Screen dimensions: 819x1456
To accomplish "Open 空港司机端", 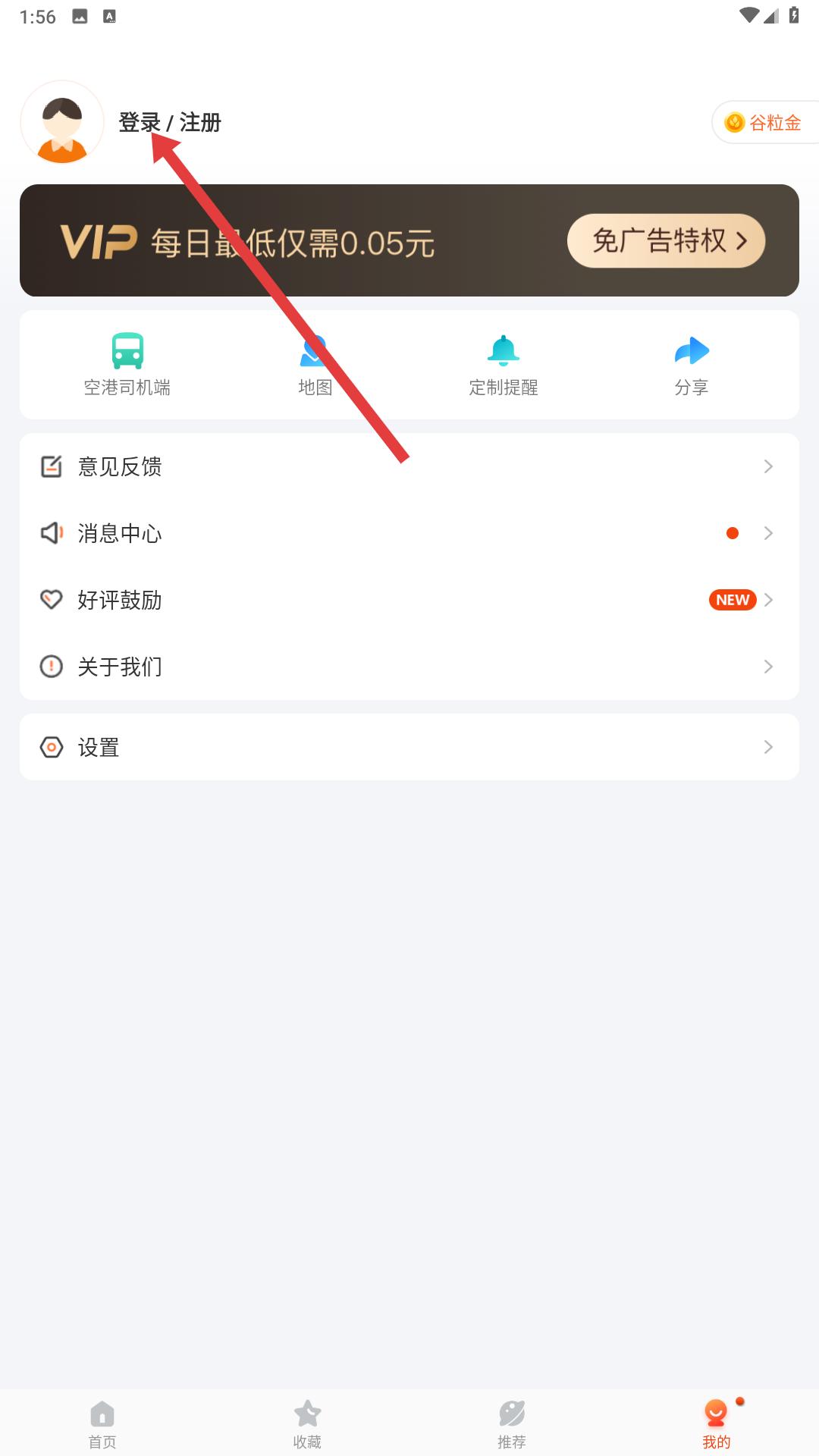I will point(127,365).
